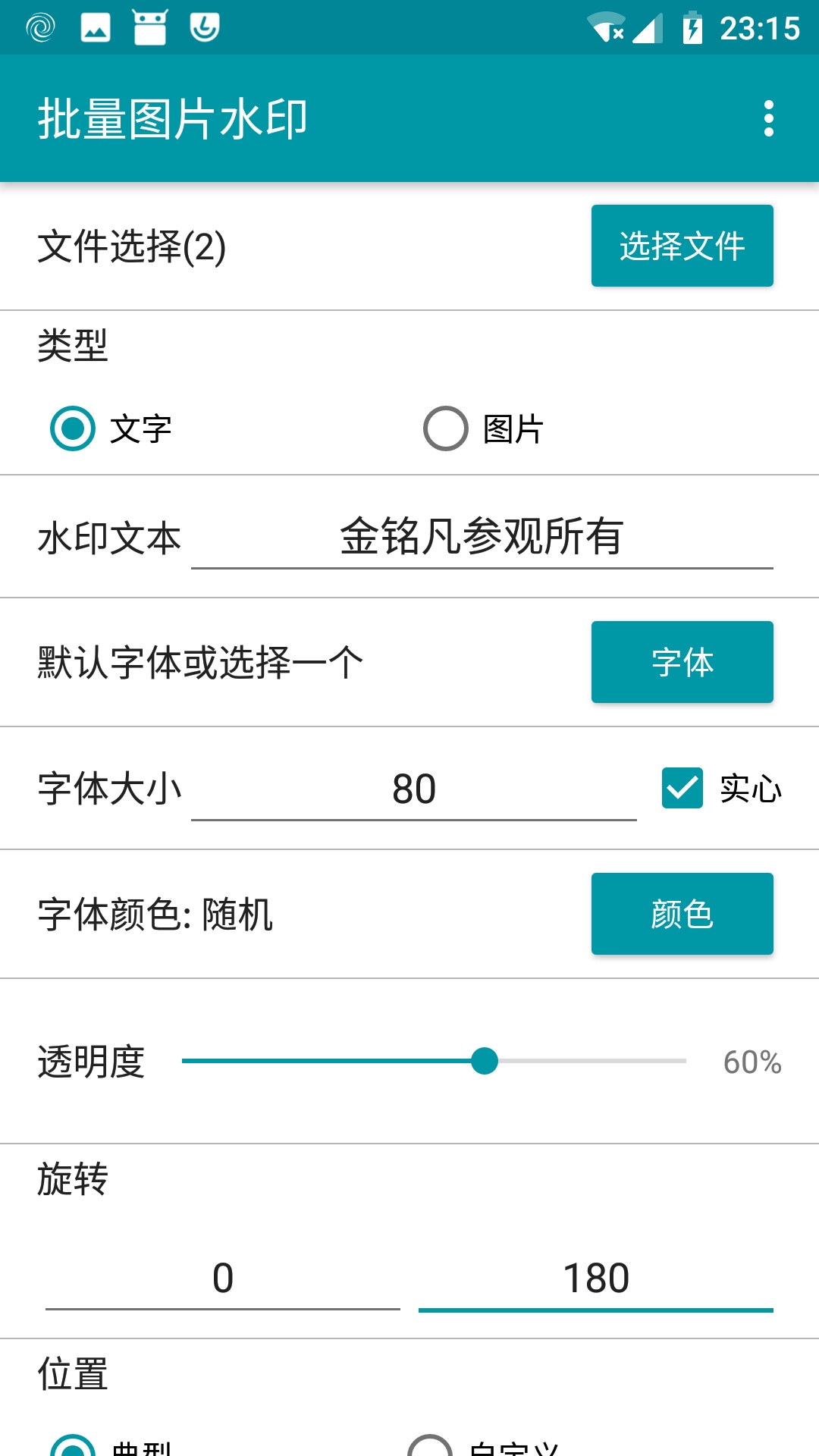Open the 字体 font picker

681,662
